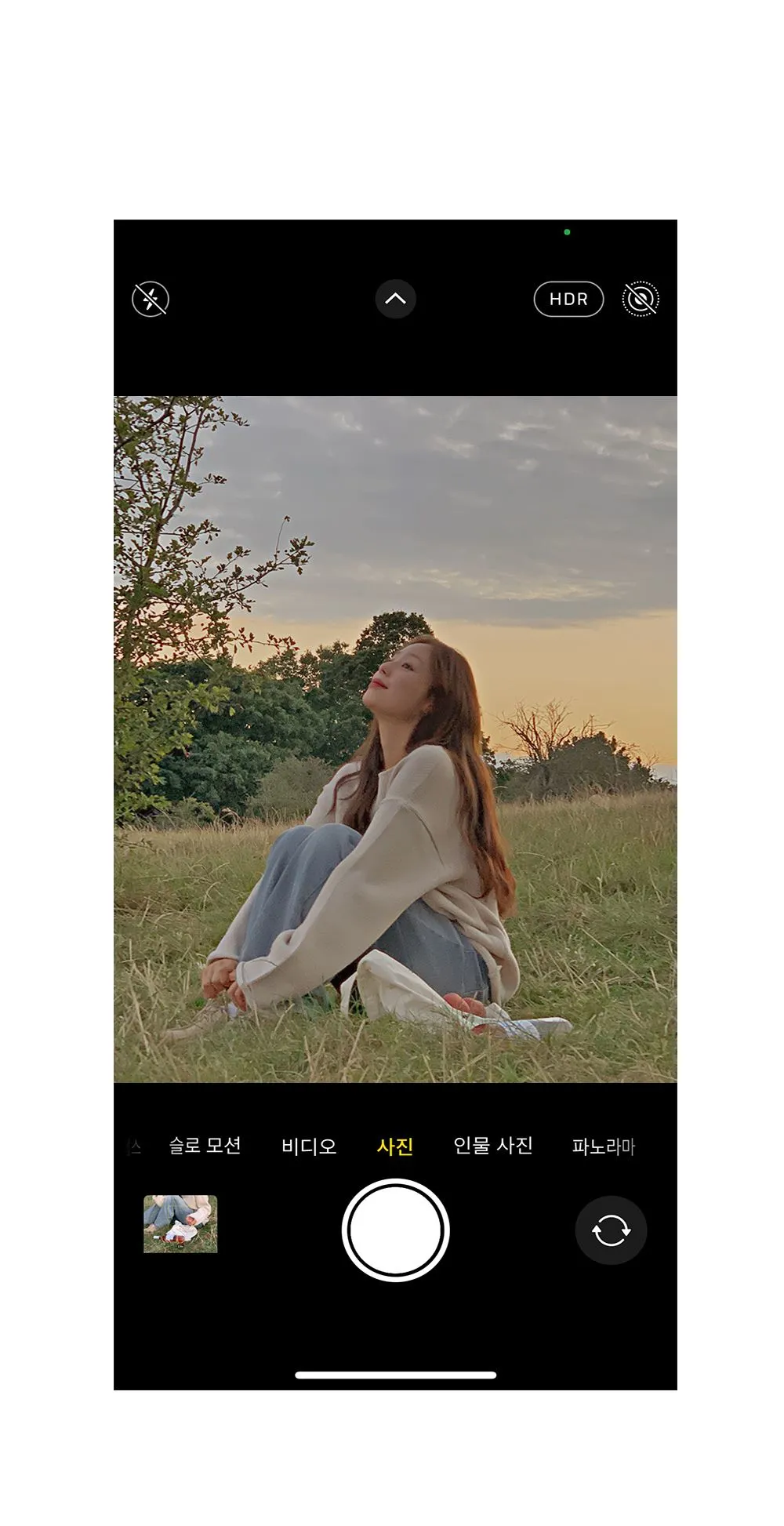Image resolution: width=784 pixels, height=1526 pixels.
Task: Switch to 인물 사진 mode
Action: tap(493, 1146)
